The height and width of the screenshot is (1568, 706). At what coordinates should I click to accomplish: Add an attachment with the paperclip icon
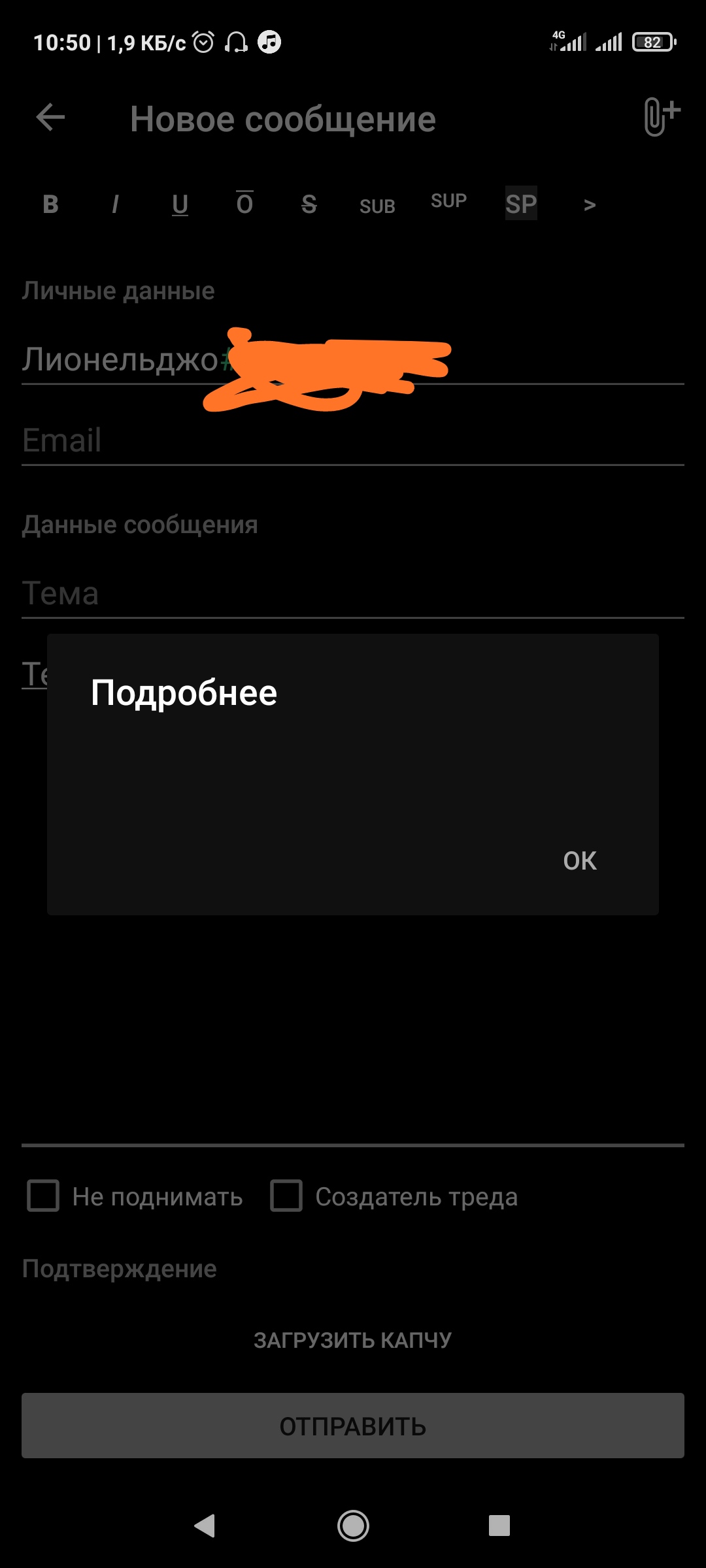(662, 118)
